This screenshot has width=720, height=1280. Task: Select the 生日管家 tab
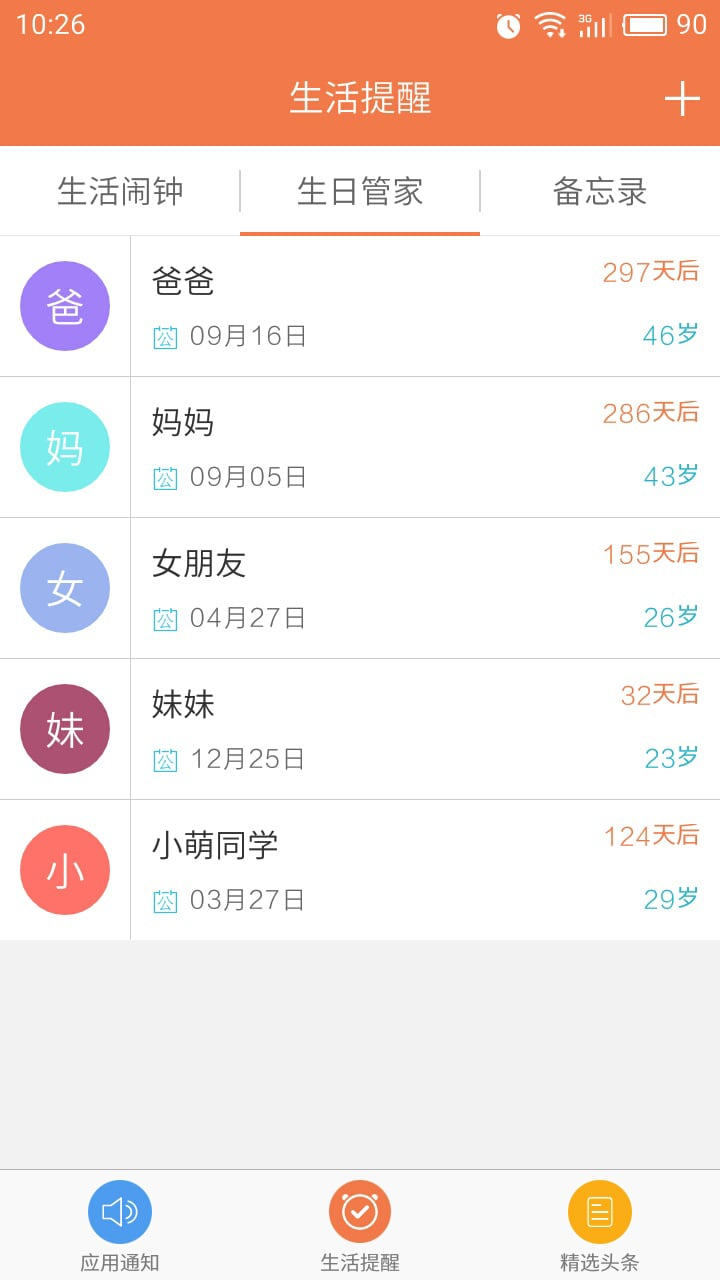pyautogui.click(x=360, y=191)
